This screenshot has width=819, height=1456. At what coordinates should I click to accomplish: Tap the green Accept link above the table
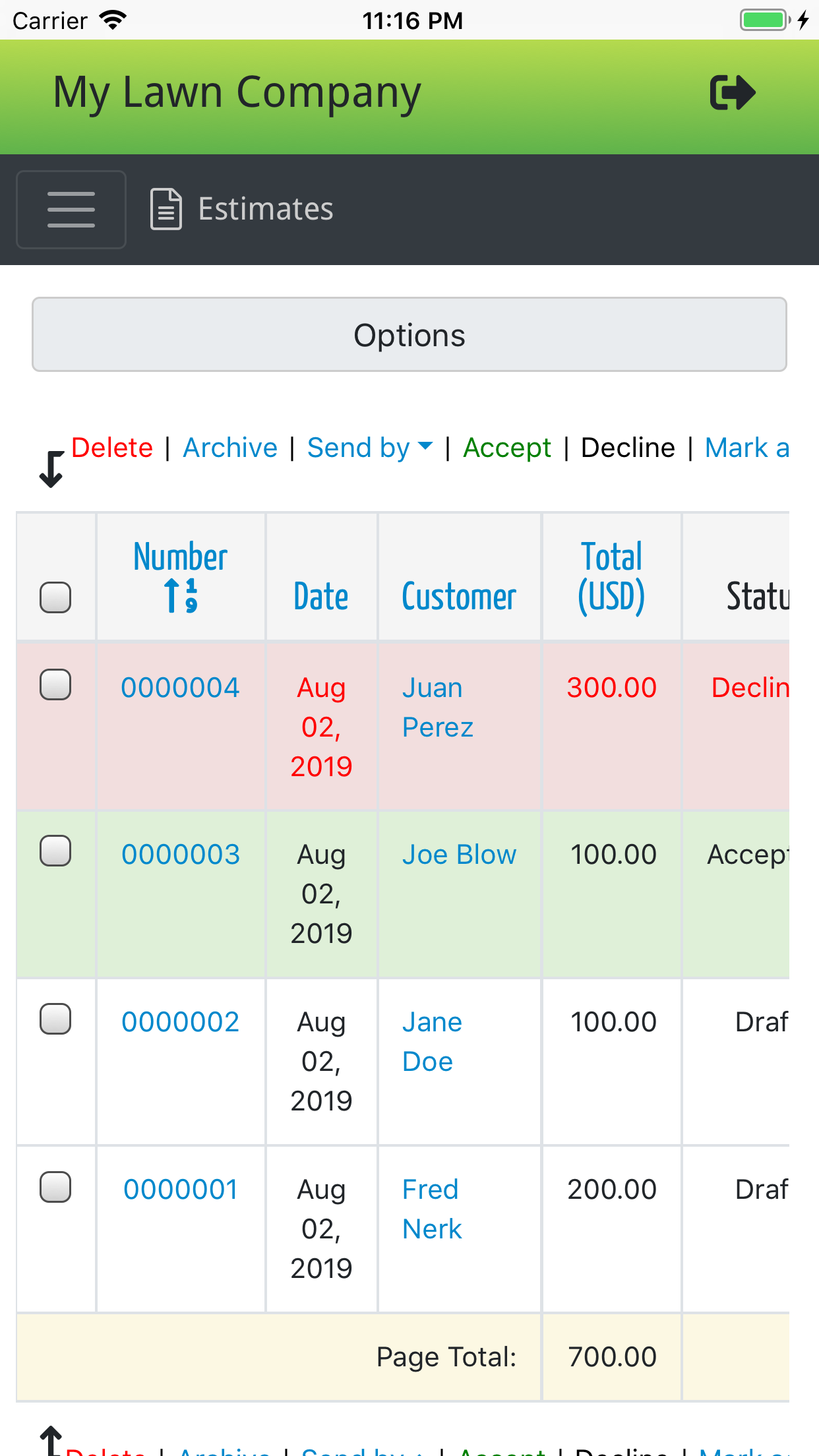[x=507, y=448]
